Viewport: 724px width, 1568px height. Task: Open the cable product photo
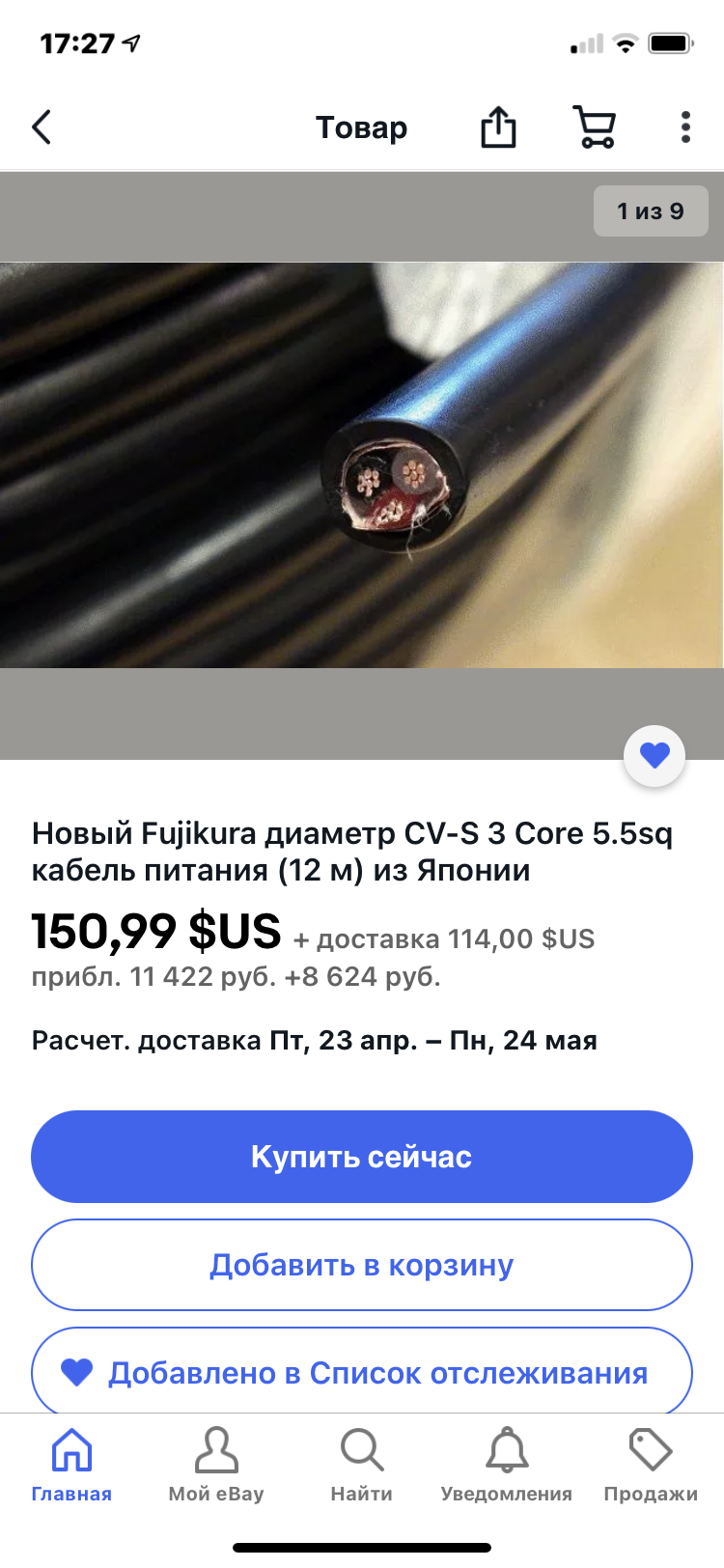[x=362, y=463]
